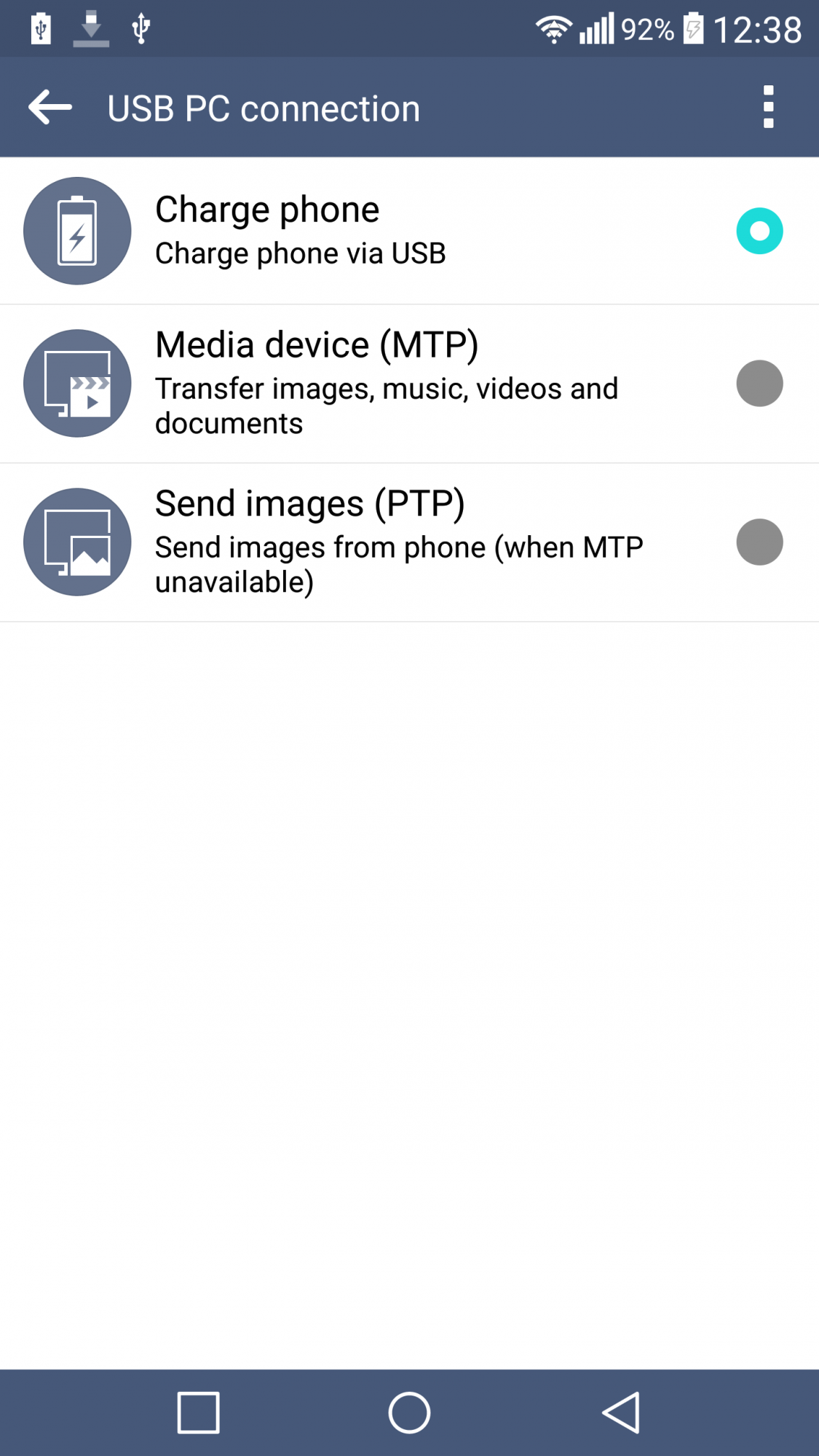Tap the system home button

(x=409, y=1413)
